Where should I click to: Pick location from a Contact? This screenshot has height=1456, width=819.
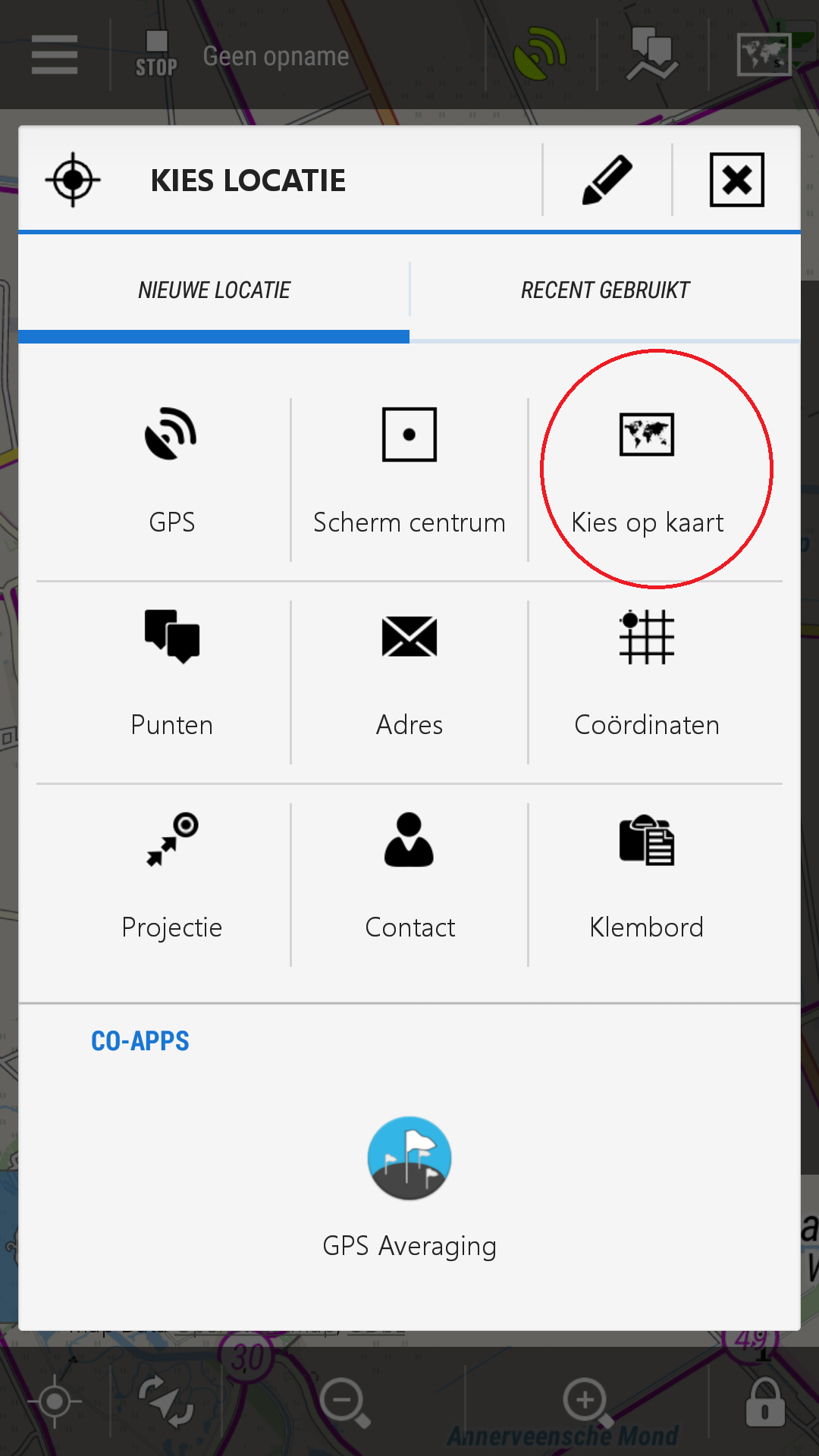409,876
